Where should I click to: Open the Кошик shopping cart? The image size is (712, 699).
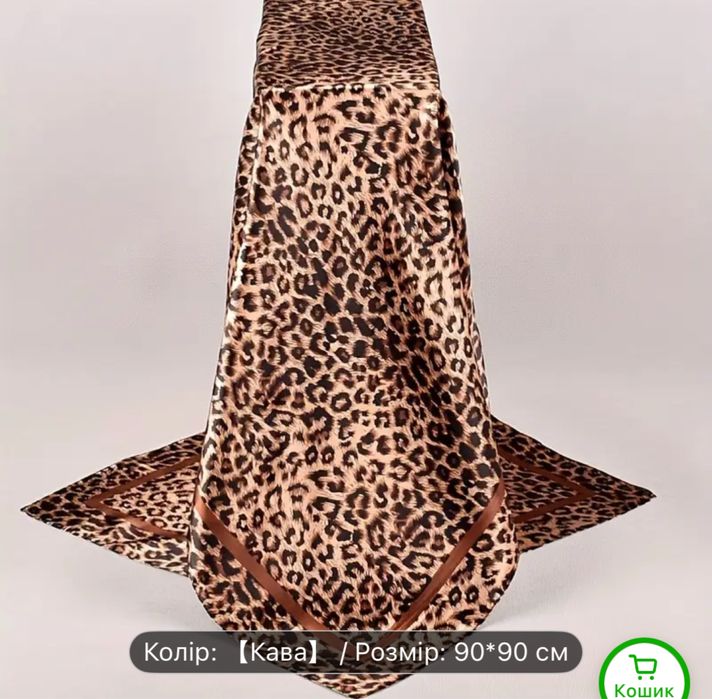pyautogui.click(x=644, y=672)
